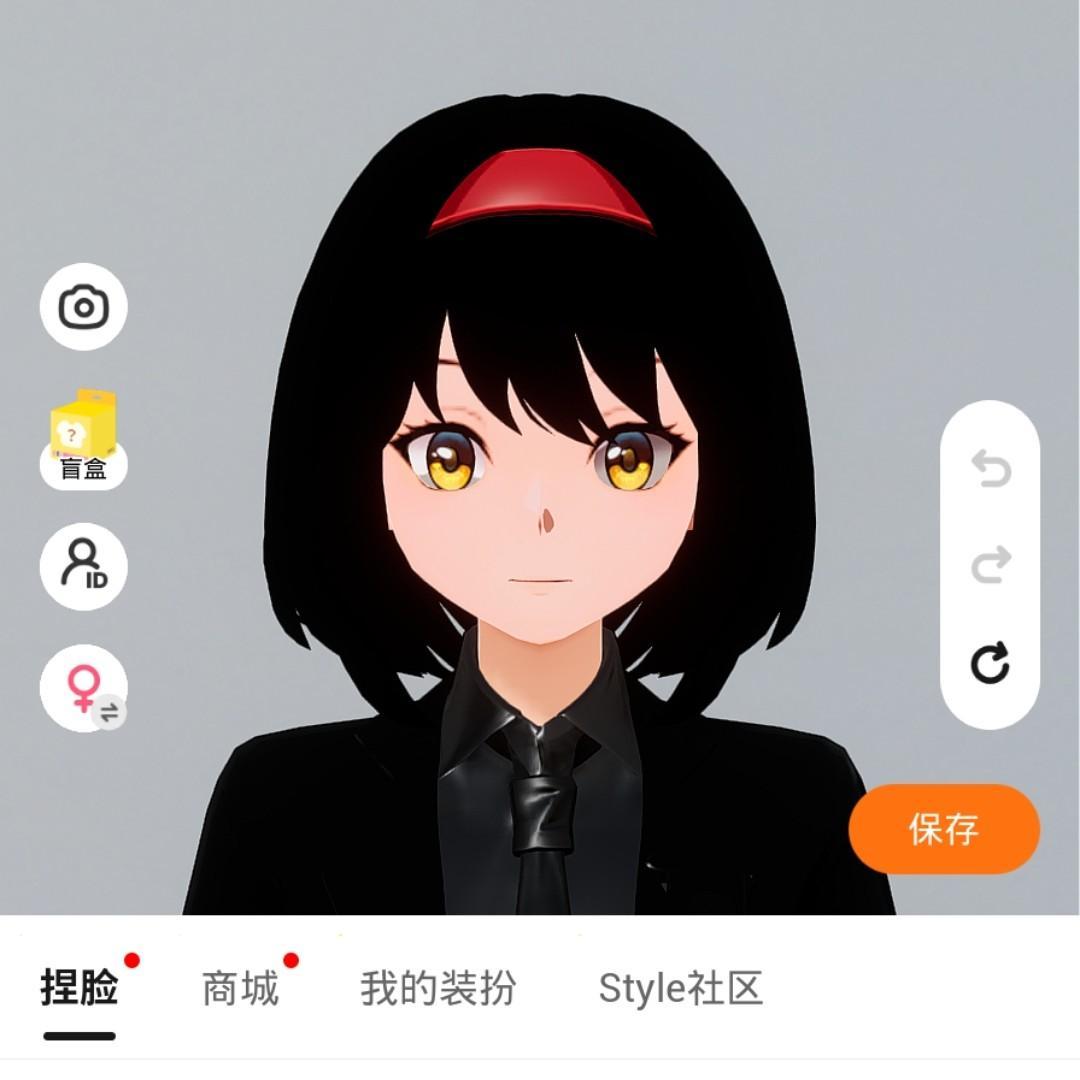Switch the avatar gender
Screen dimensions: 1080x1080
[83, 688]
